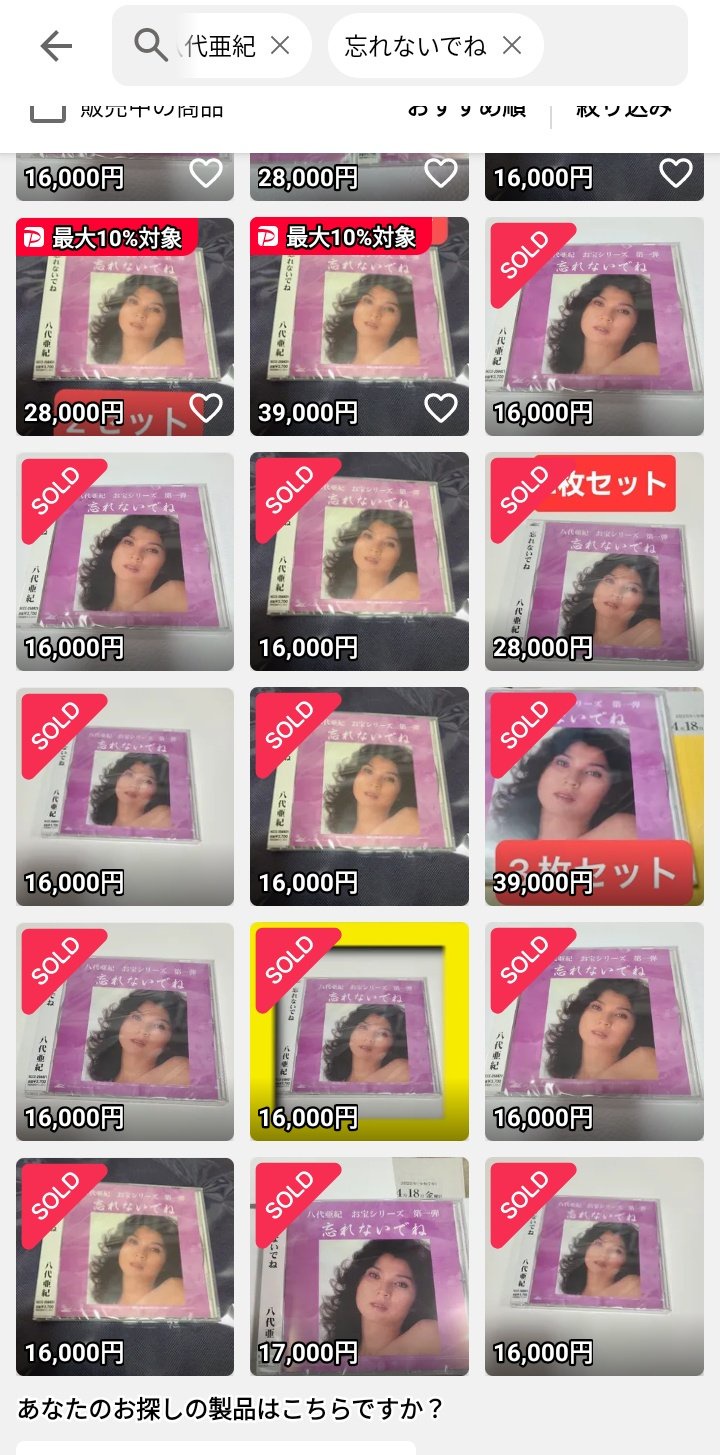This screenshot has height=1455, width=720.
Task: Open the sold 3枚セット 39,000円 listing
Action: coord(594,796)
